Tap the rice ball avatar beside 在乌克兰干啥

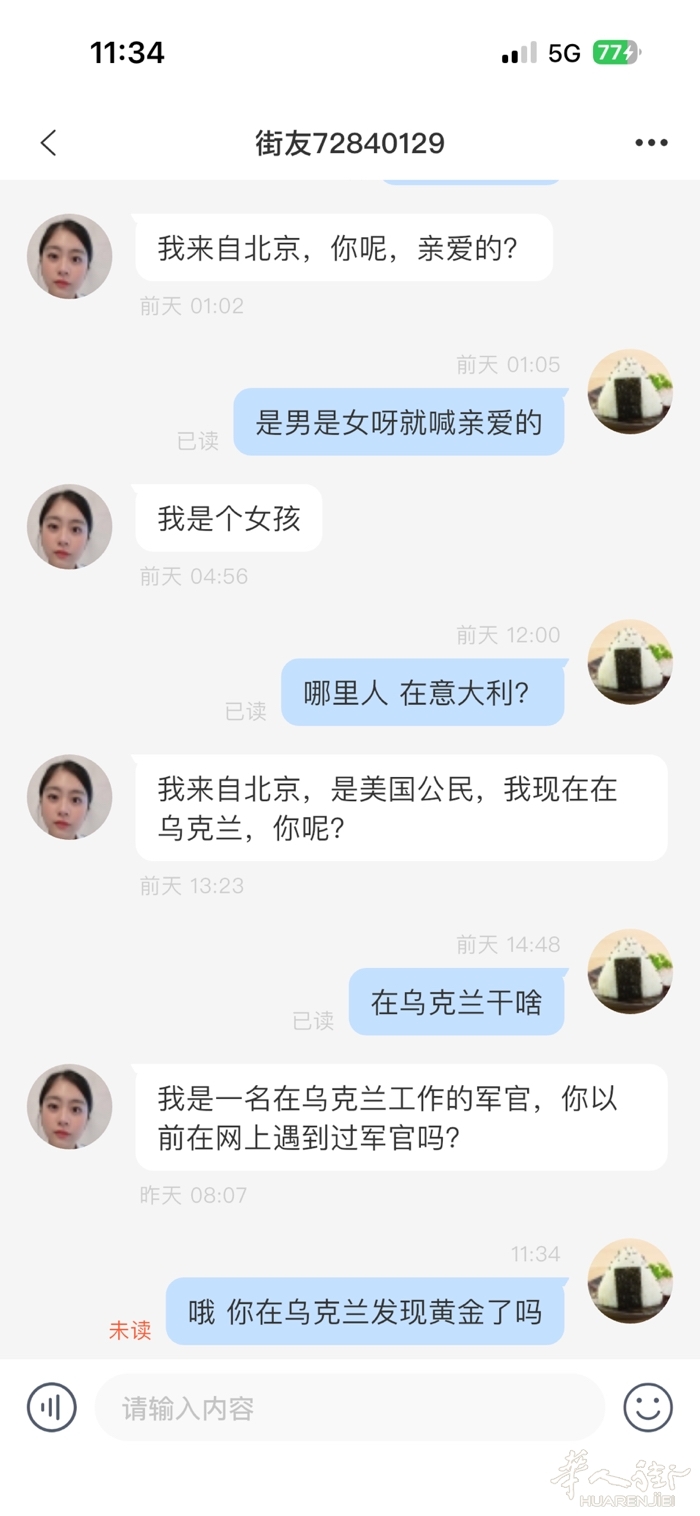[x=629, y=972]
